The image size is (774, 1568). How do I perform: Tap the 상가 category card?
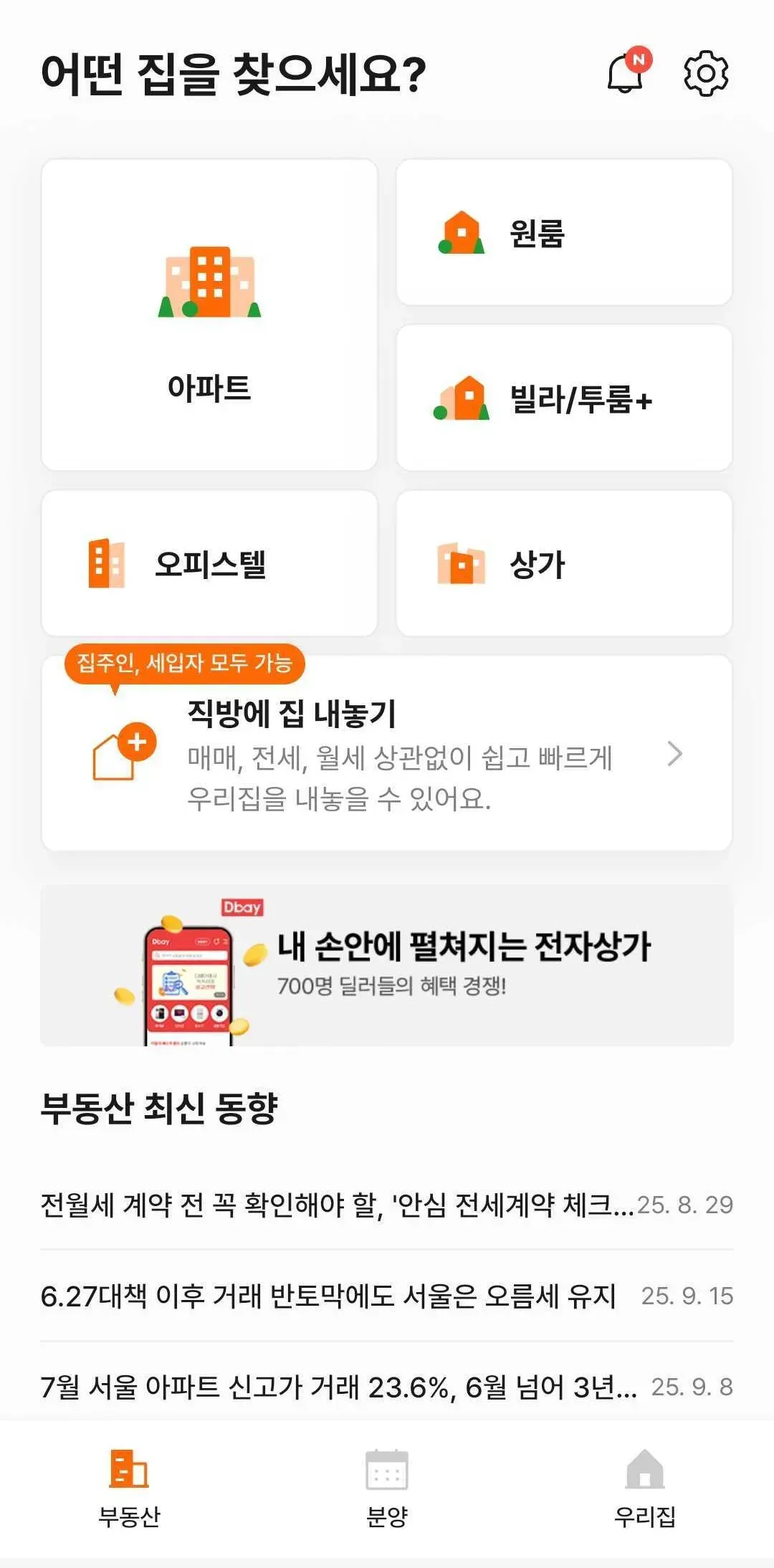[564, 564]
